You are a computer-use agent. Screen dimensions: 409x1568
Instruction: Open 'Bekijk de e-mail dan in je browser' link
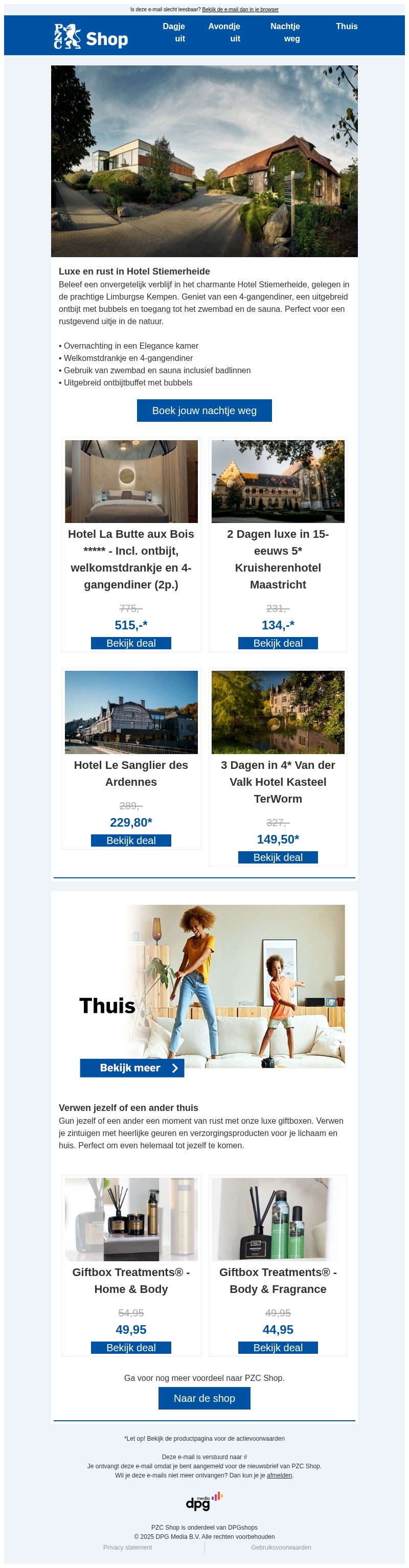coord(240,10)
